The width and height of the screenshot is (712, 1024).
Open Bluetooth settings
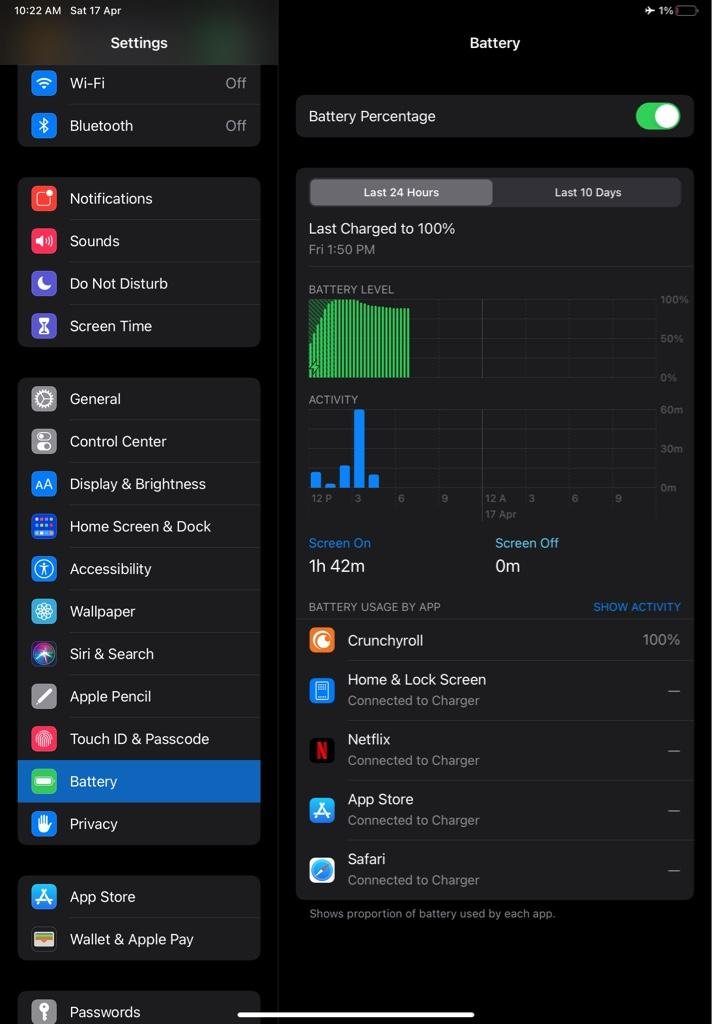139,126
